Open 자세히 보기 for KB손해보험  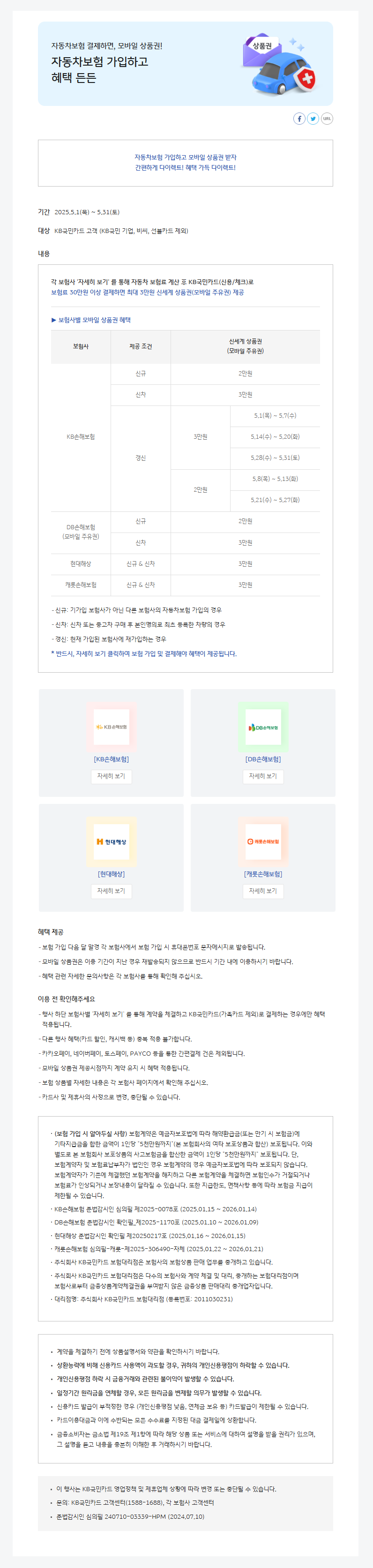[x=111, y=776]
